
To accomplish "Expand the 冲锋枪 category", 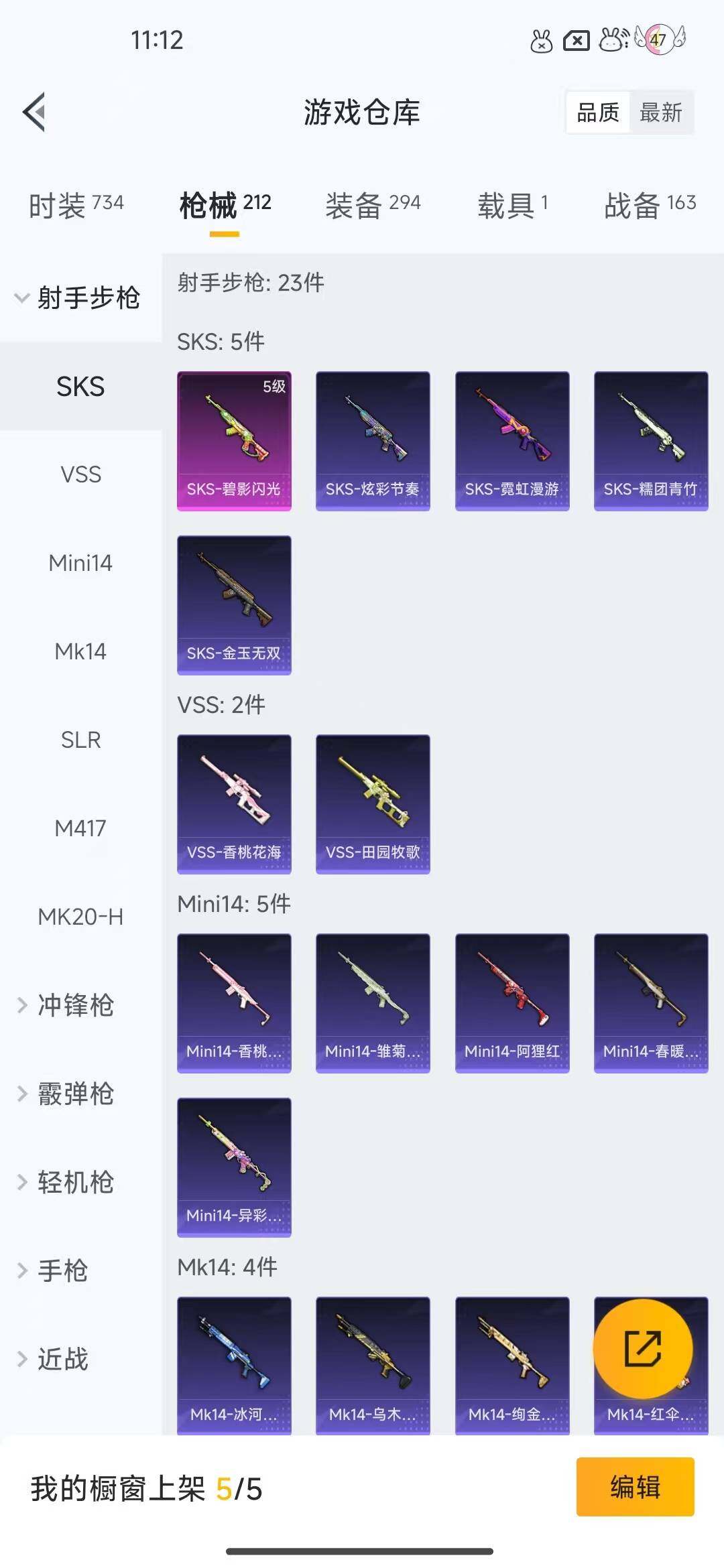I will tap(74, 1005).
